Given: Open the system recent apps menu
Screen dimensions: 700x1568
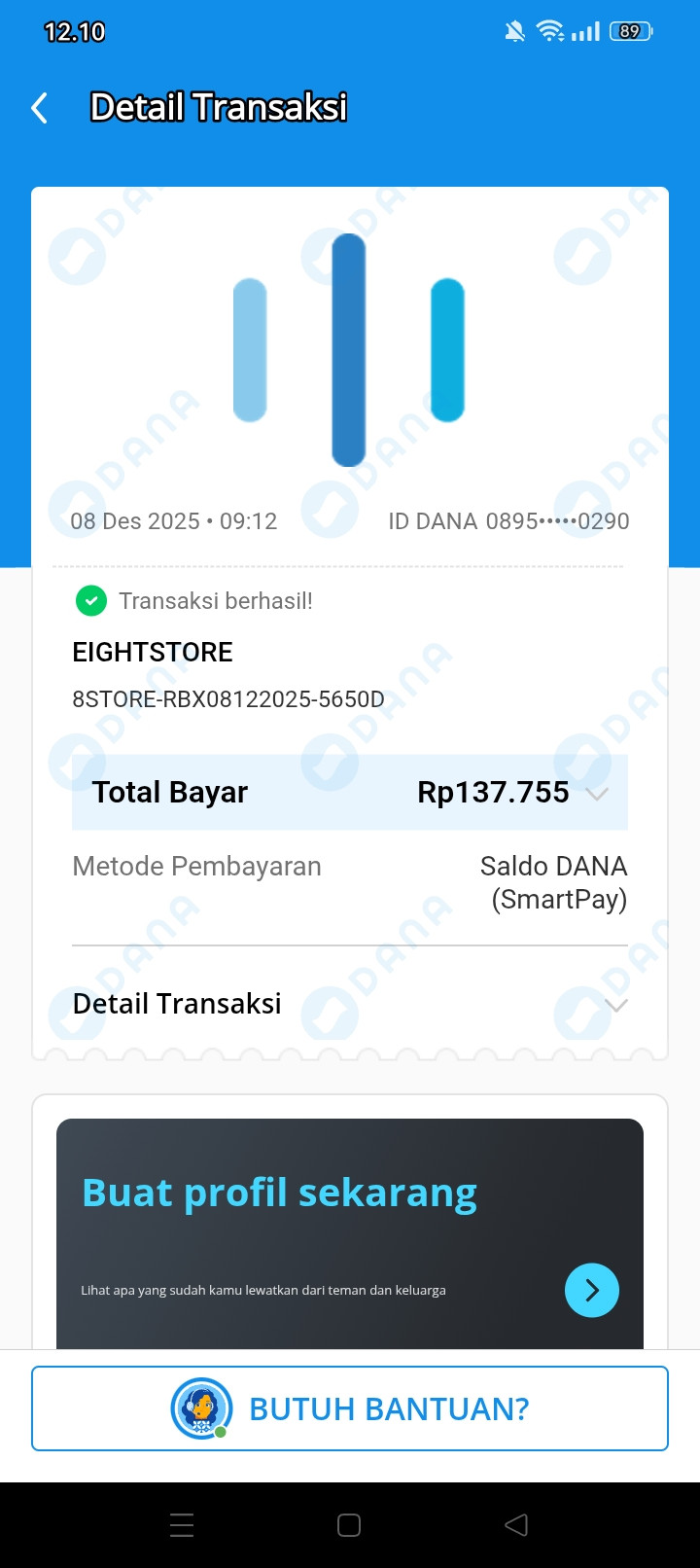Looking at the screenshot, I should coord(182,1525).
